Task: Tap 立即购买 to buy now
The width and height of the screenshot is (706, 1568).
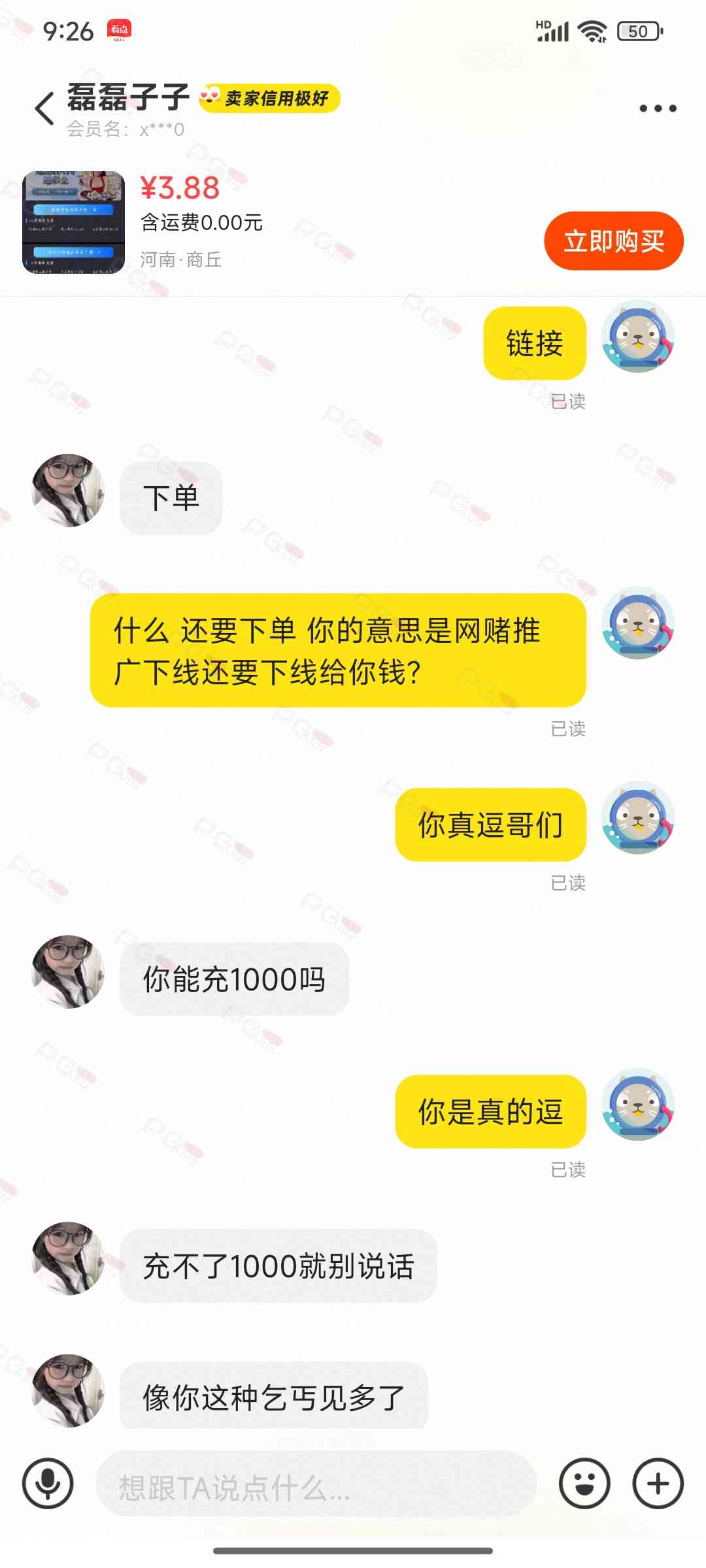Action: (x=613, y=241)
